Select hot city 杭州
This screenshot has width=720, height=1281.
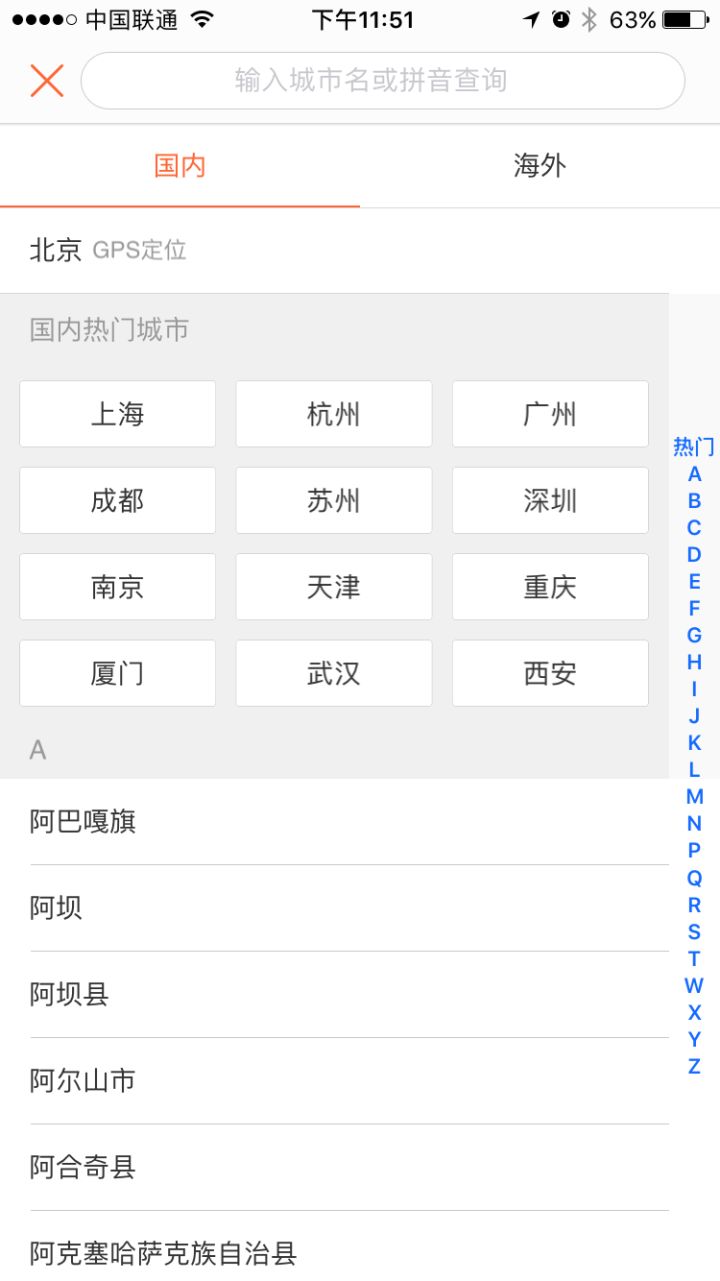[x=334, y=414]
